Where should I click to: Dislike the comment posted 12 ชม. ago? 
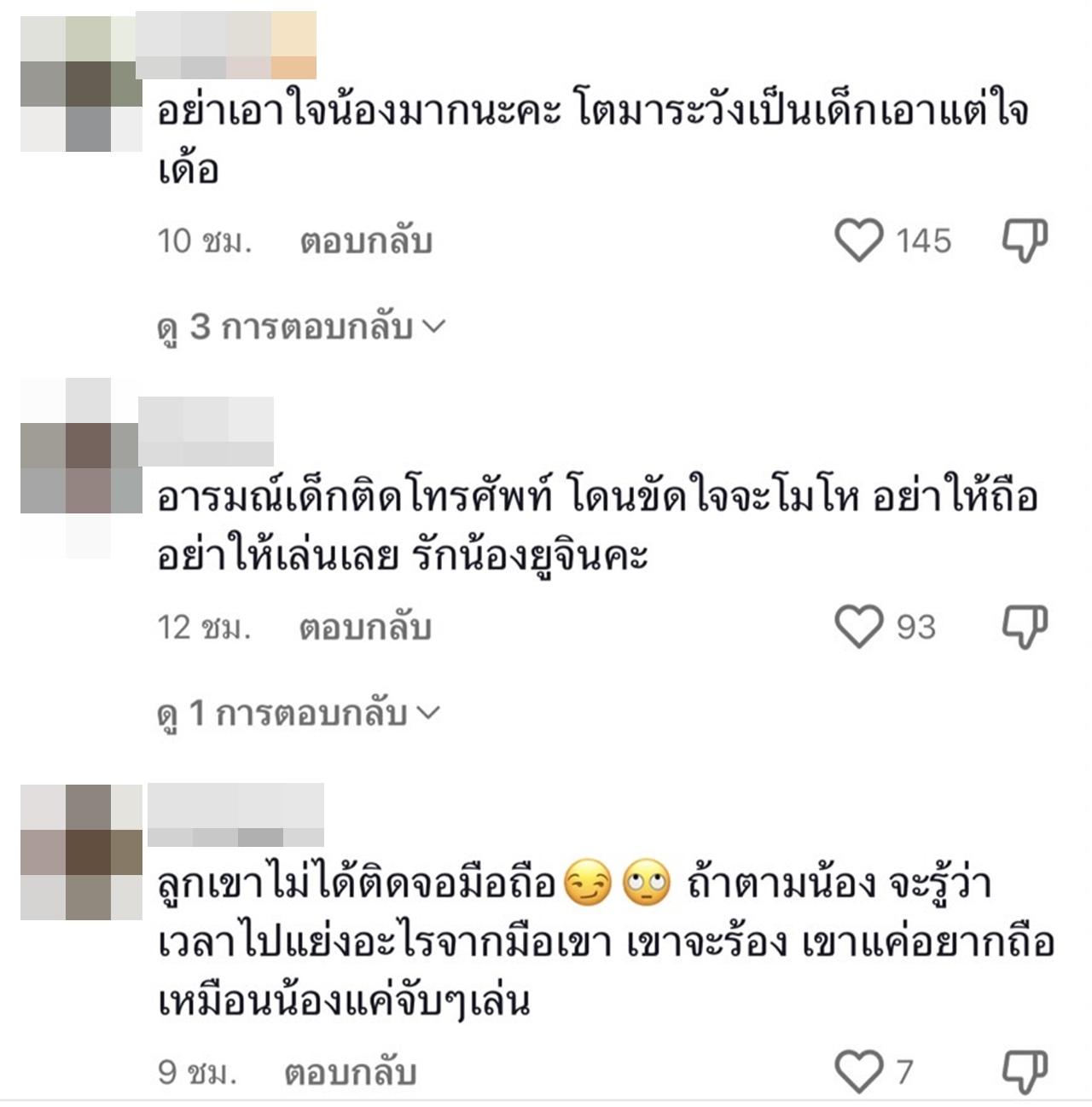(x=1024, y=627)
